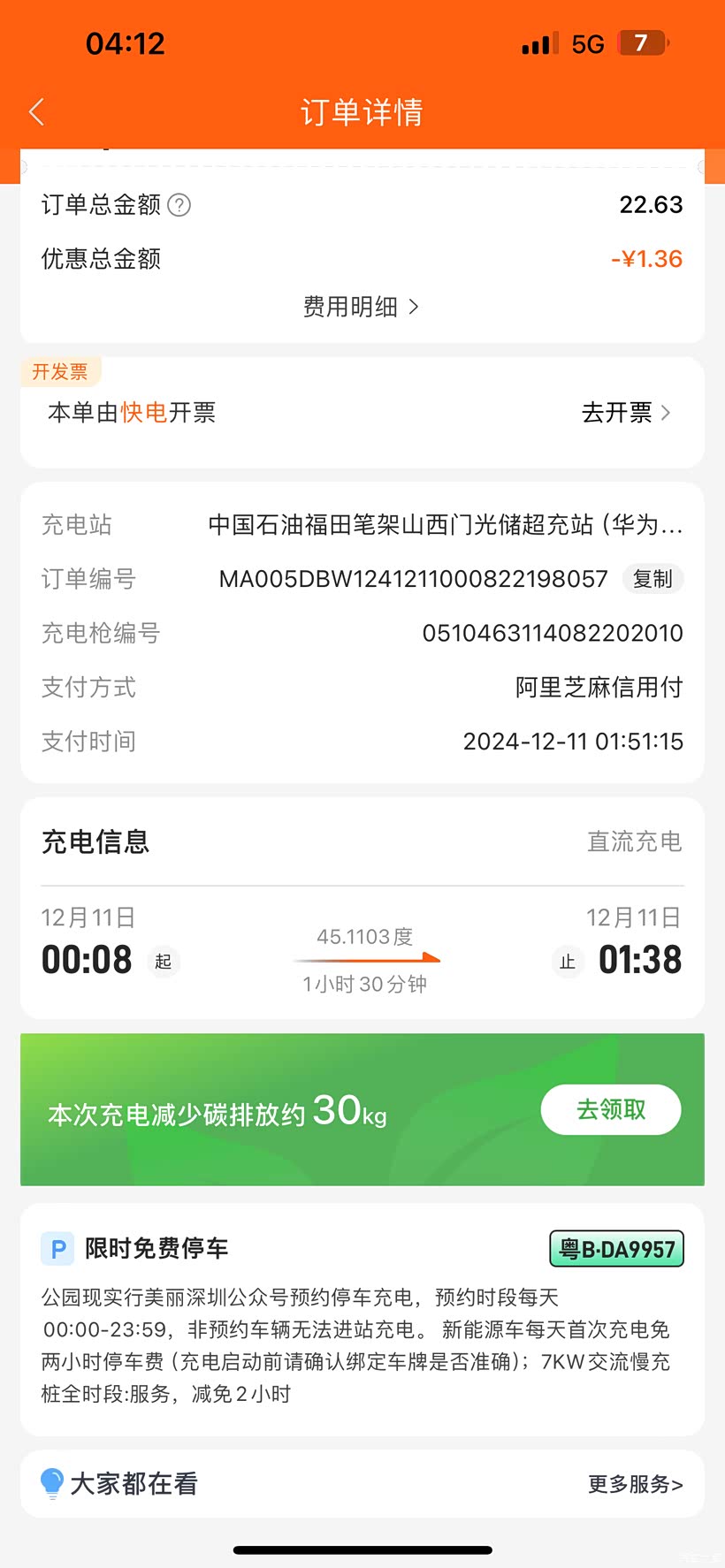Viewport: 725px width, 1568px height.
Task: Expand the 费用明细 fee breakdown
Action: click(362, 307)
